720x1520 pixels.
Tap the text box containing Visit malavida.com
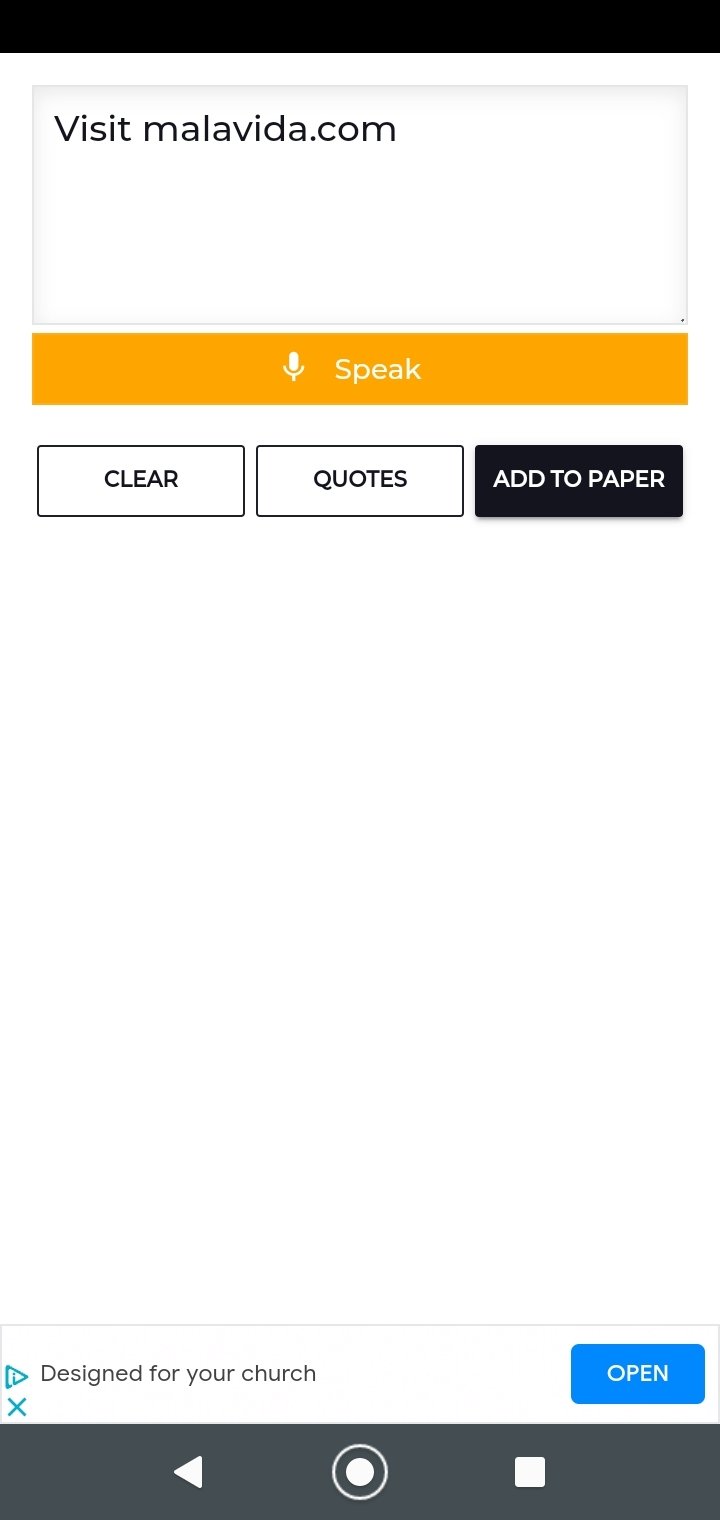point(360,205)
